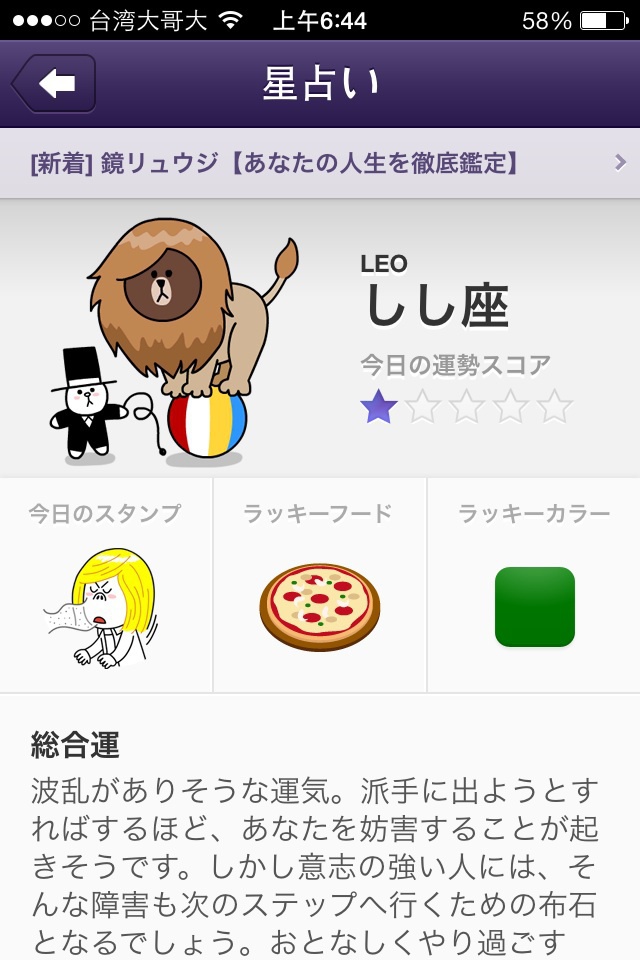Open today's stamp sticker
The width and height of the screenshot is (640, 960).
pyautogui.click(x=105, y=606)
